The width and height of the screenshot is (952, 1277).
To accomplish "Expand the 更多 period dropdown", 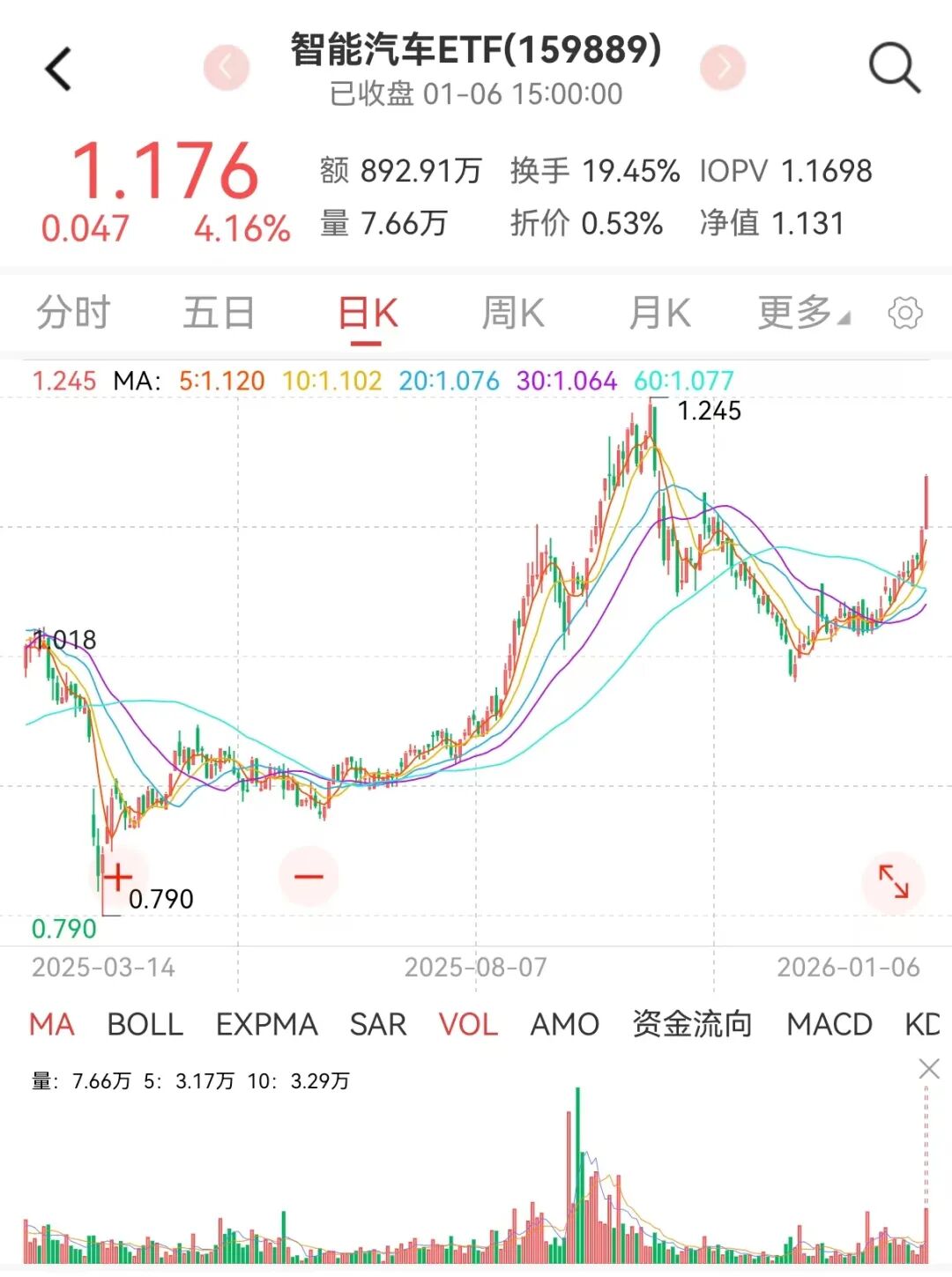I will point(802,313).
